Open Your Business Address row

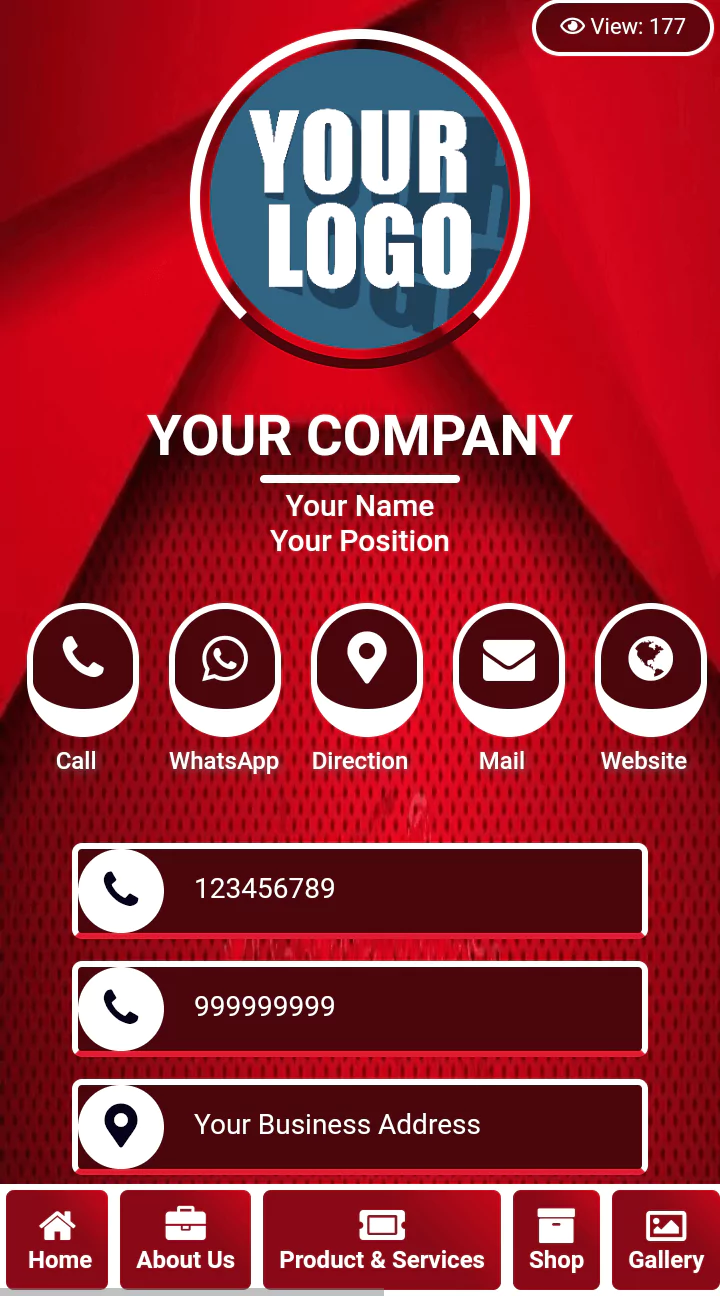coord(360,1126)
